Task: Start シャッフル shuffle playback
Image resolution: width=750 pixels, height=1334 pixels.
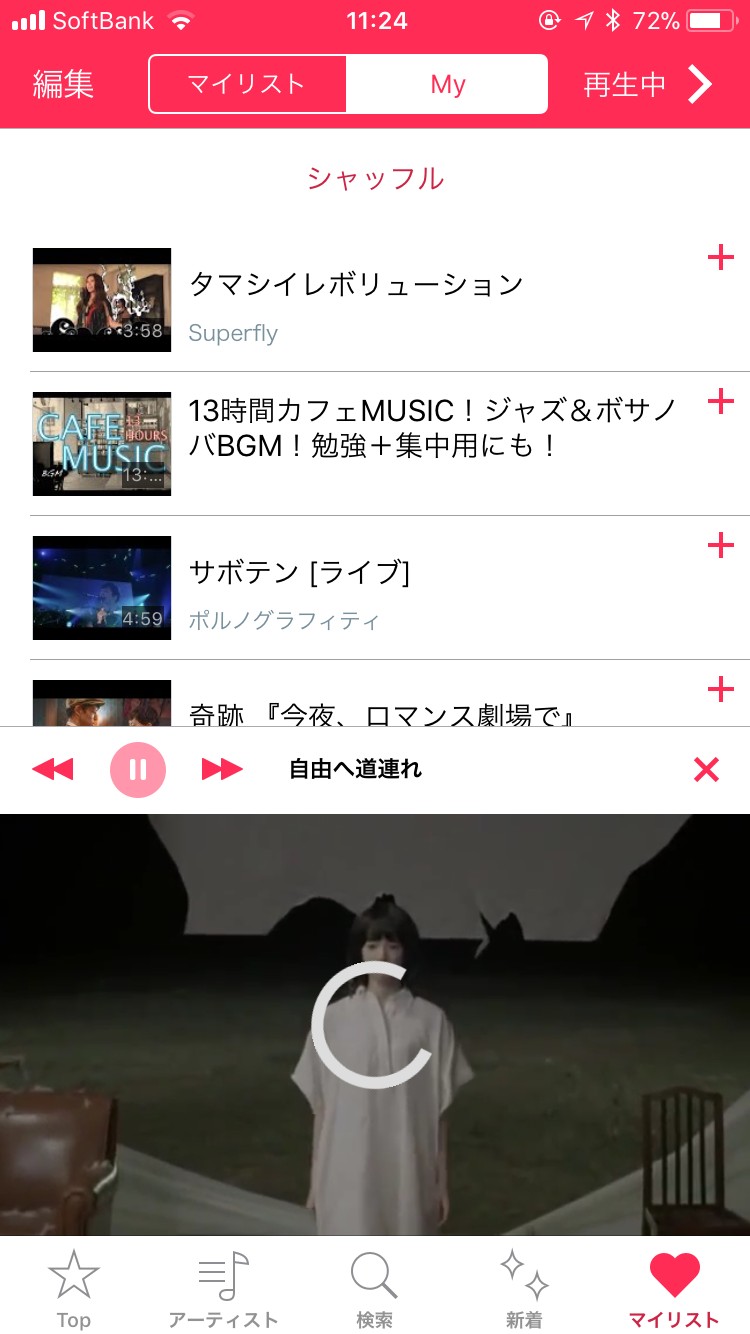Action: tap(375, 178)
